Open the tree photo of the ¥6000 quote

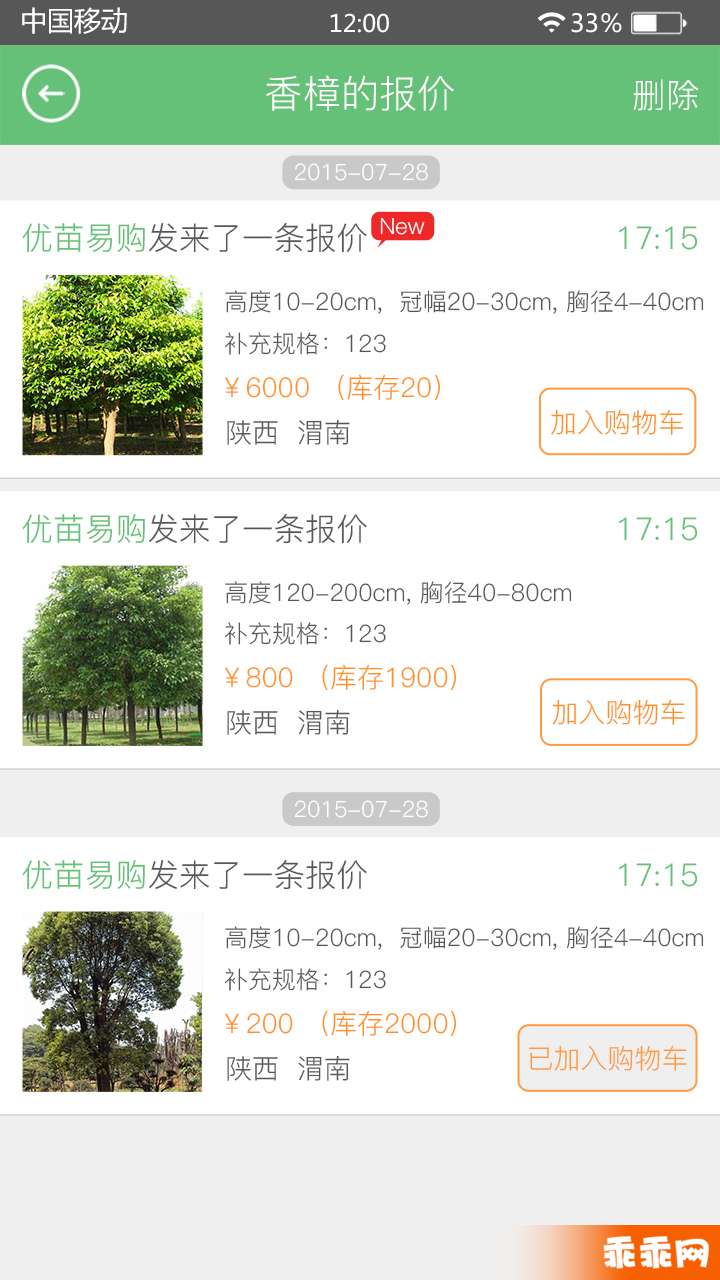coord(112,365)
